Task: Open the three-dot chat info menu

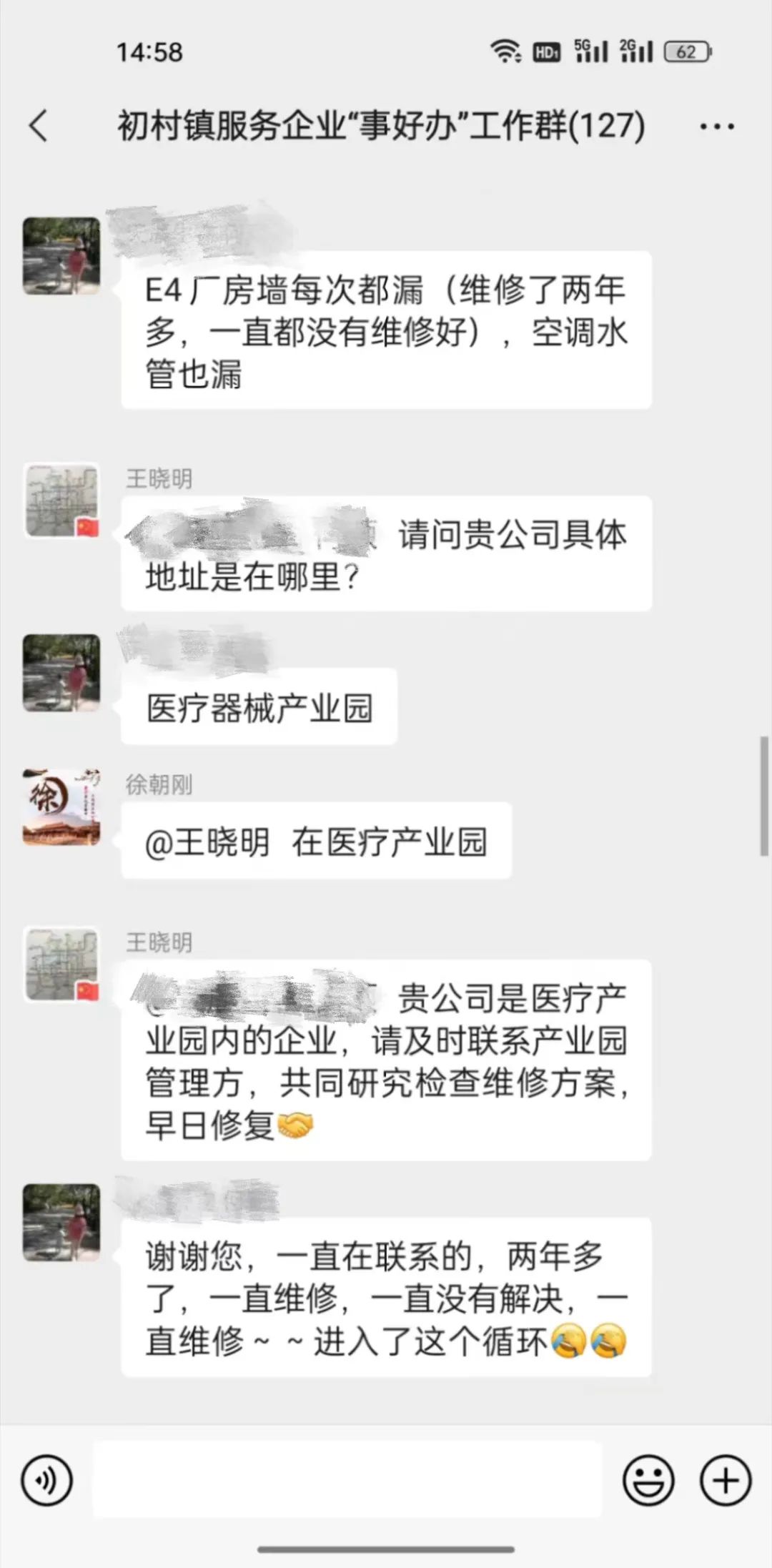Action: (x=716, y=127)
